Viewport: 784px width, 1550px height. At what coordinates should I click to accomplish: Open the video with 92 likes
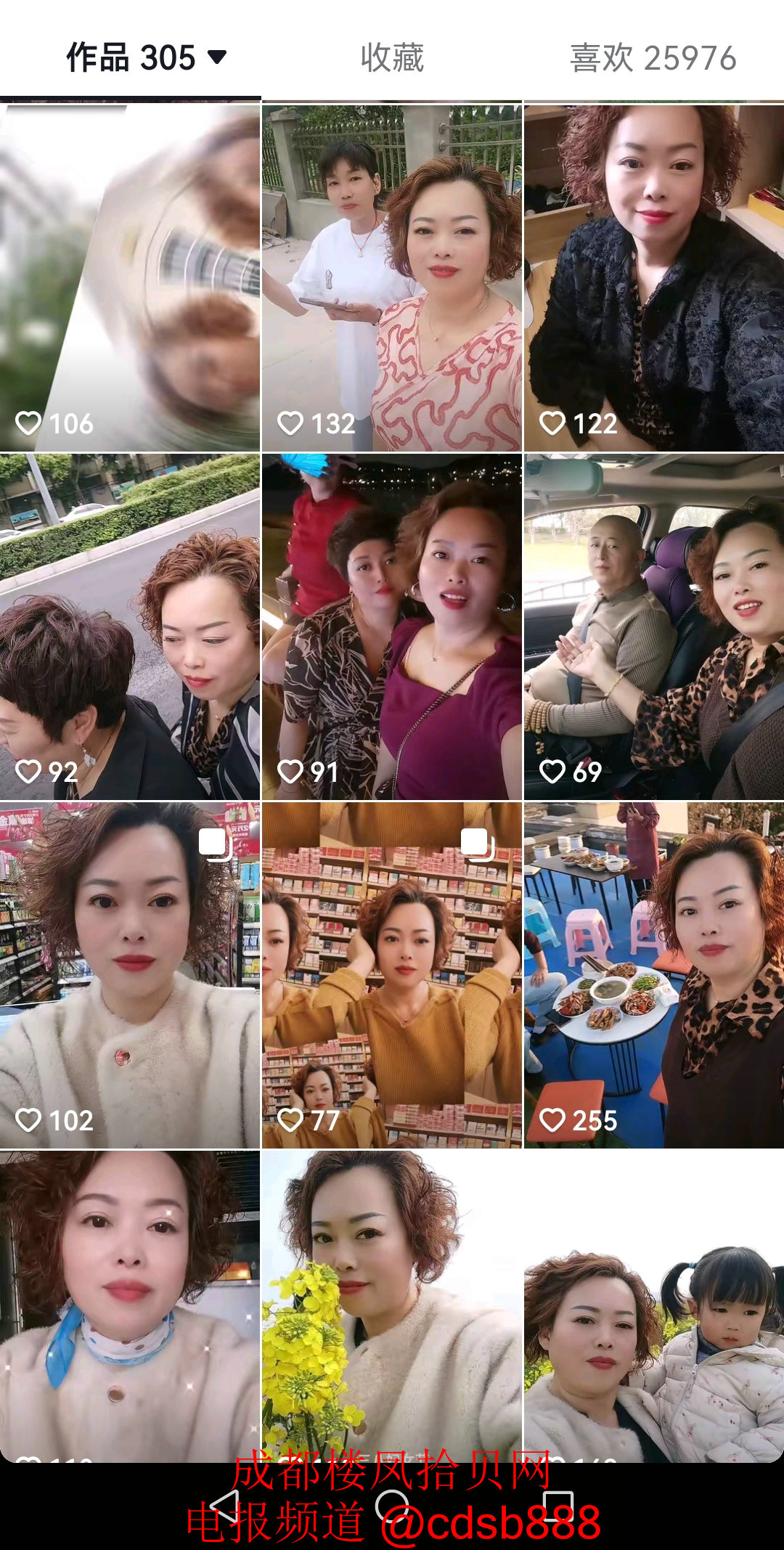click(x=130, y=627)
